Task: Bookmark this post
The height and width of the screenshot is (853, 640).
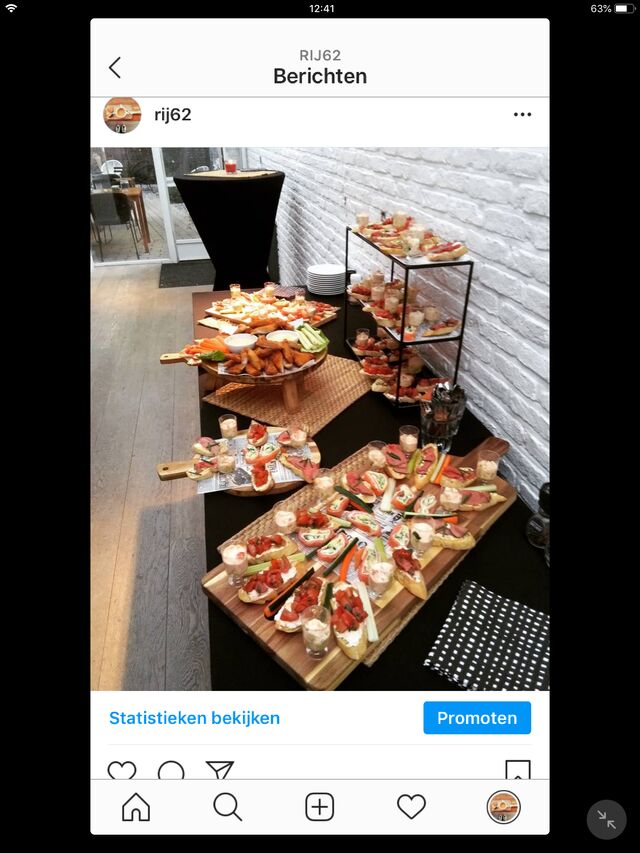Action: [517, 771]
